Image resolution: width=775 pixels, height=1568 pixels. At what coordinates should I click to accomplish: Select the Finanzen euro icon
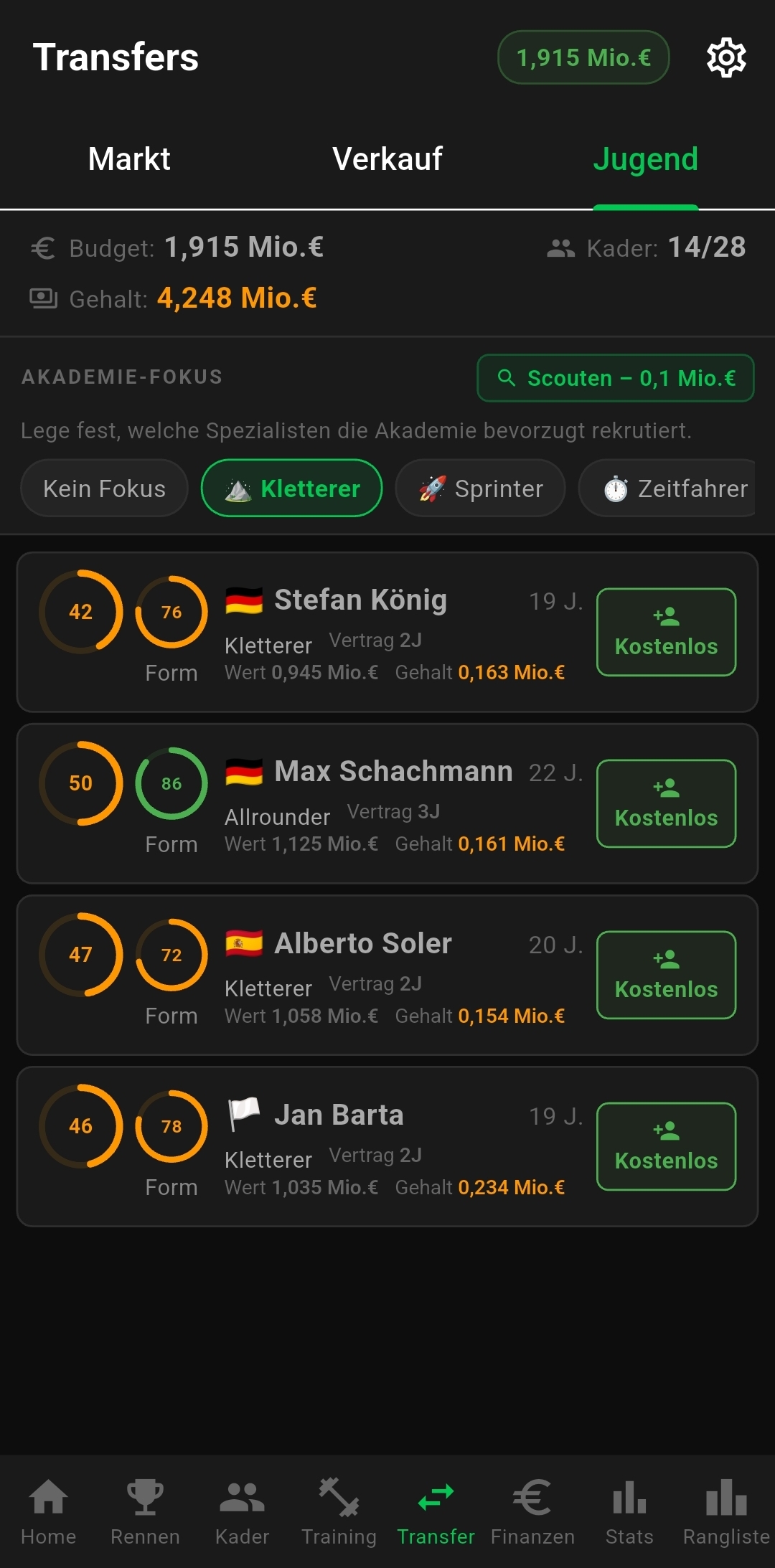[x=532, y=1510]
